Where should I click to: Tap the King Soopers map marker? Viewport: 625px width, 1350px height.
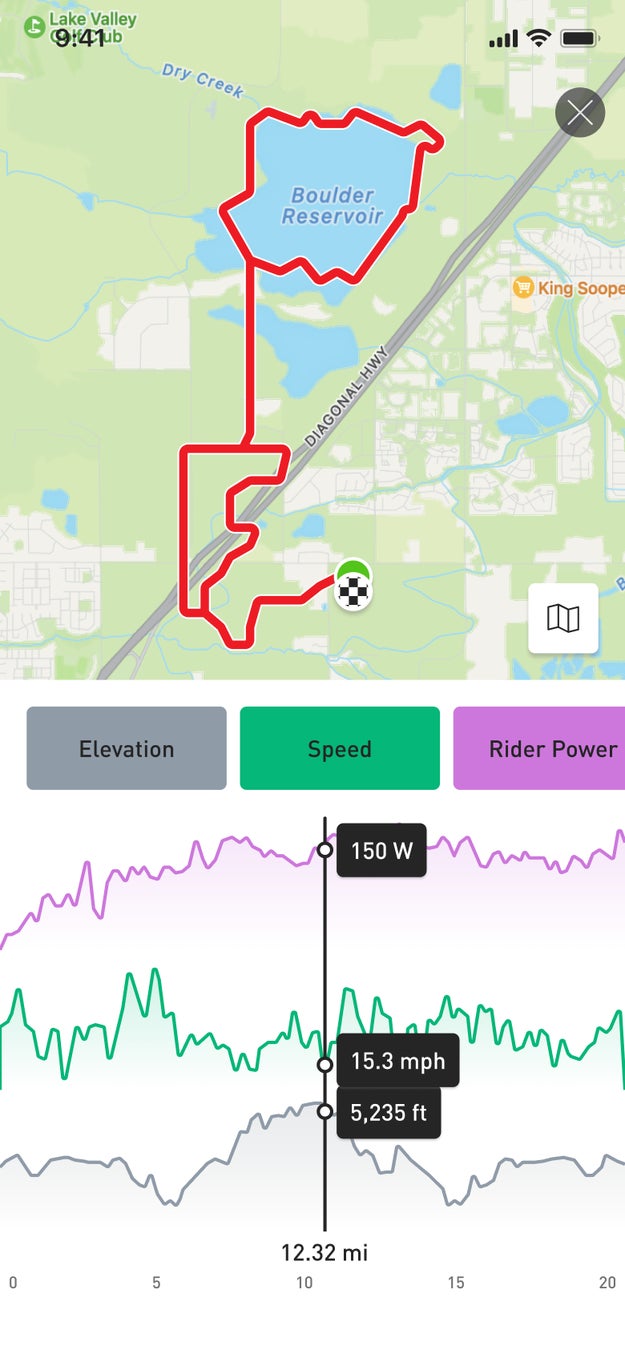[523, 288]
